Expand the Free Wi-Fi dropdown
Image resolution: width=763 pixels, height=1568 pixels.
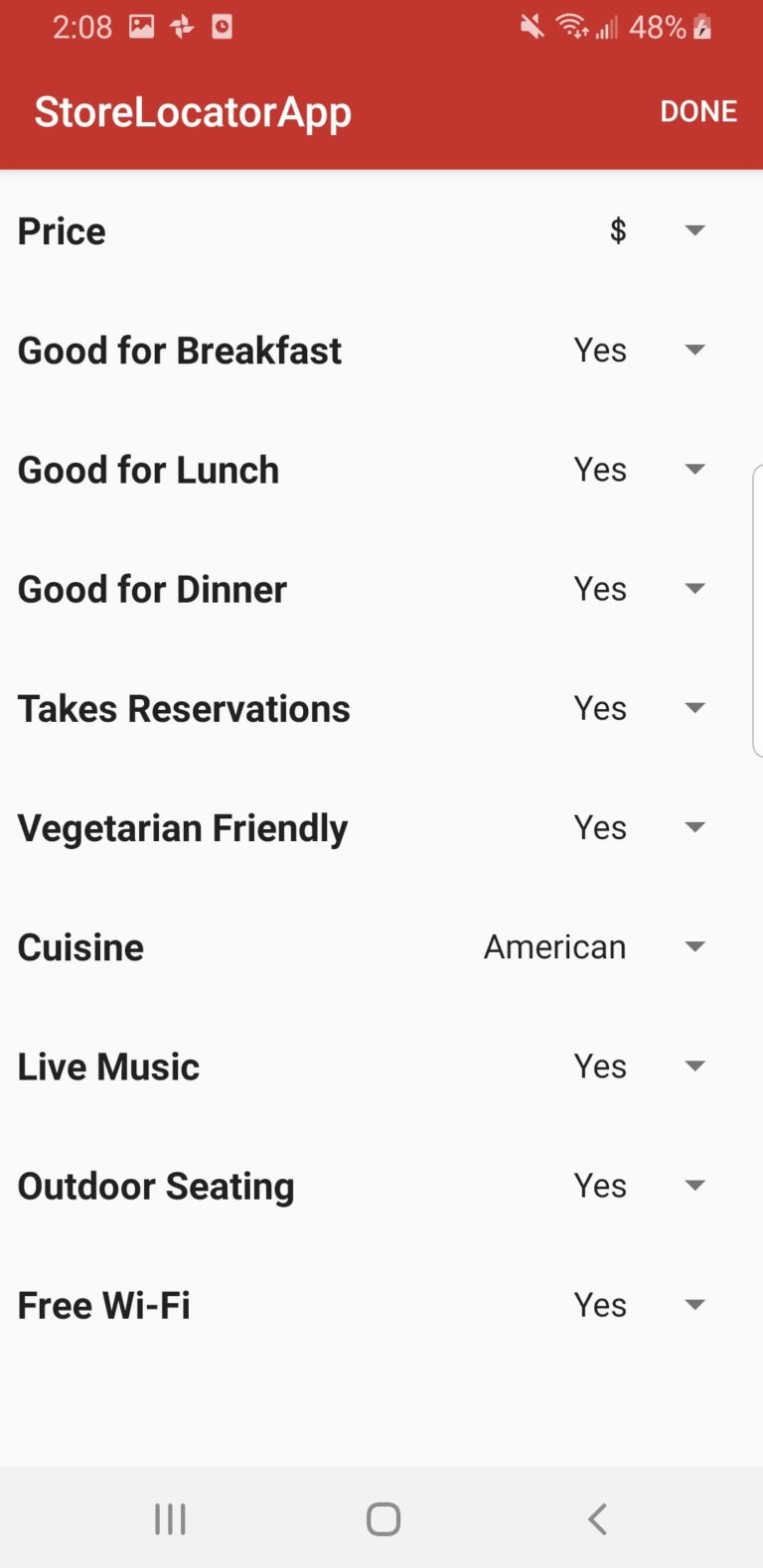639,1305
